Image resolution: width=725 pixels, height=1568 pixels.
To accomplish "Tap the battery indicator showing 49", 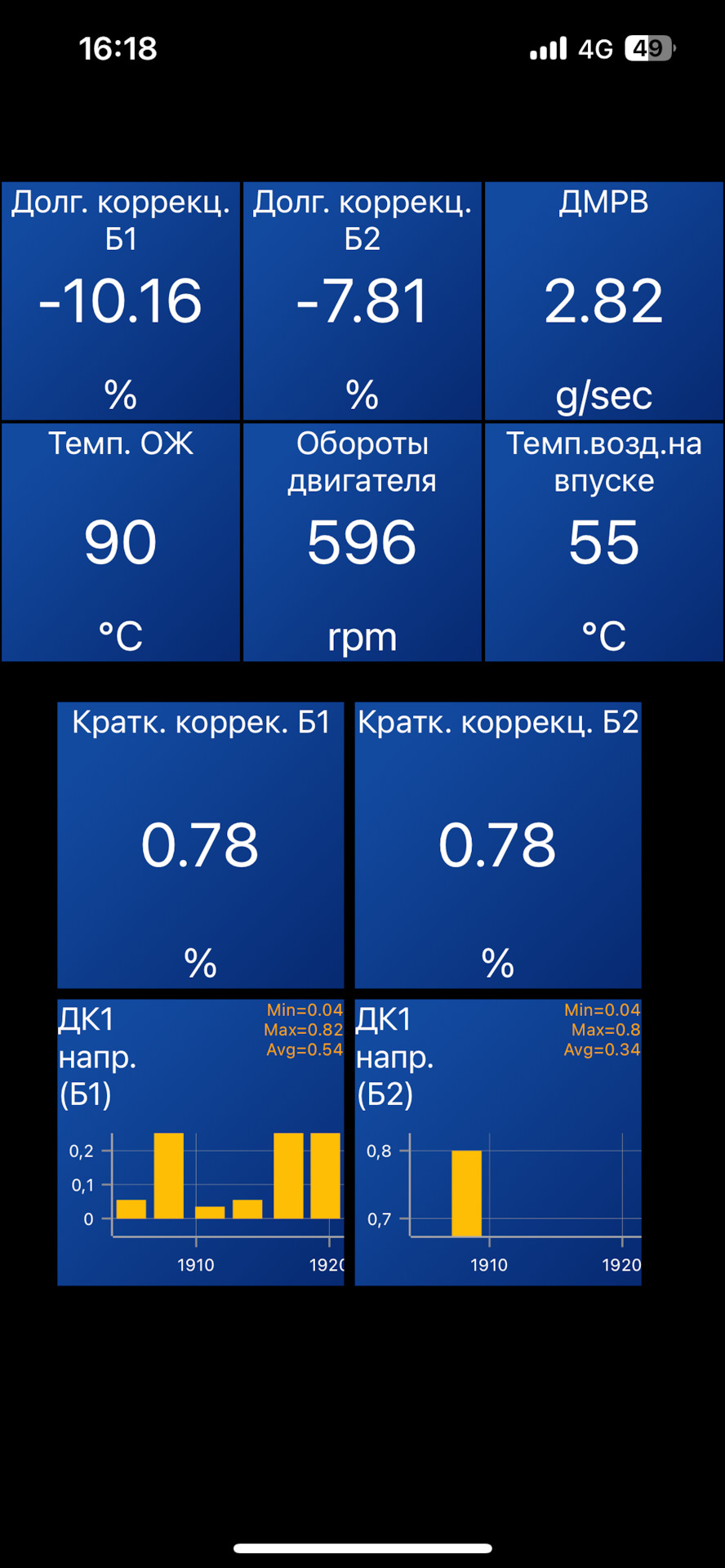I will (x=647, y=49).
